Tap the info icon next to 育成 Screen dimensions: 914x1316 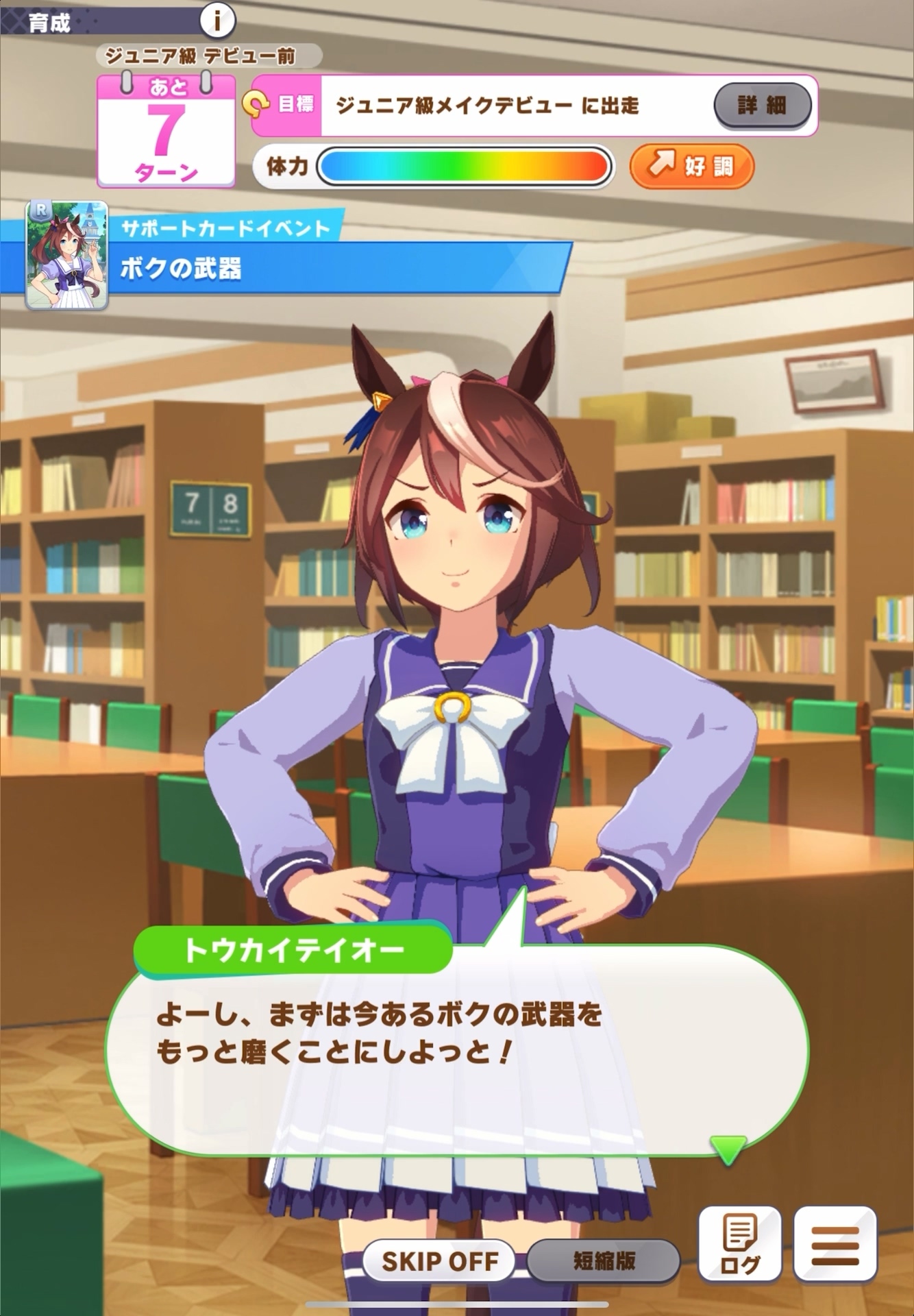pyautogui.click(x=217, y=21)
